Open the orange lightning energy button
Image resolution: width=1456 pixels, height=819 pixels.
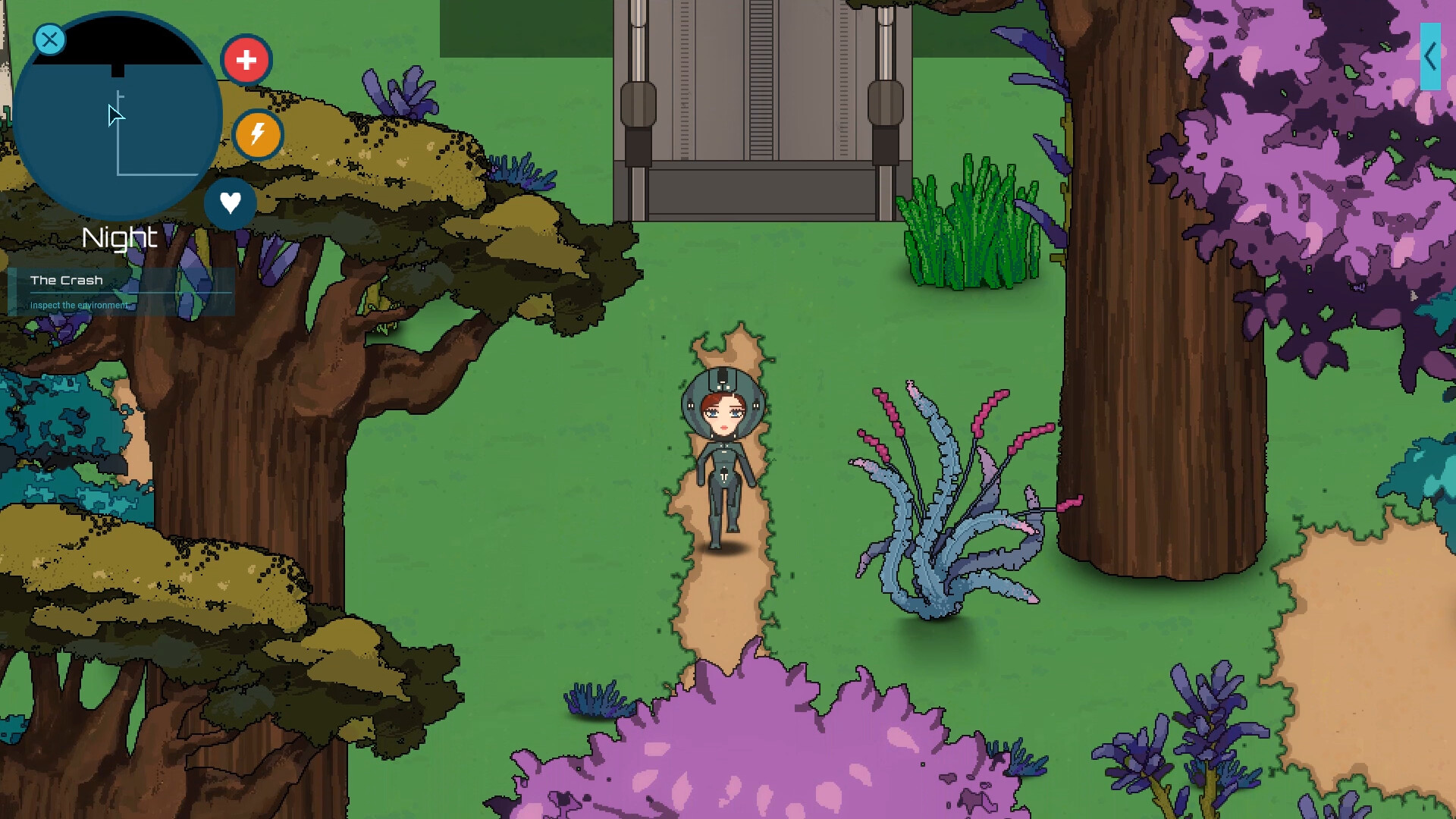click(258, 135)
